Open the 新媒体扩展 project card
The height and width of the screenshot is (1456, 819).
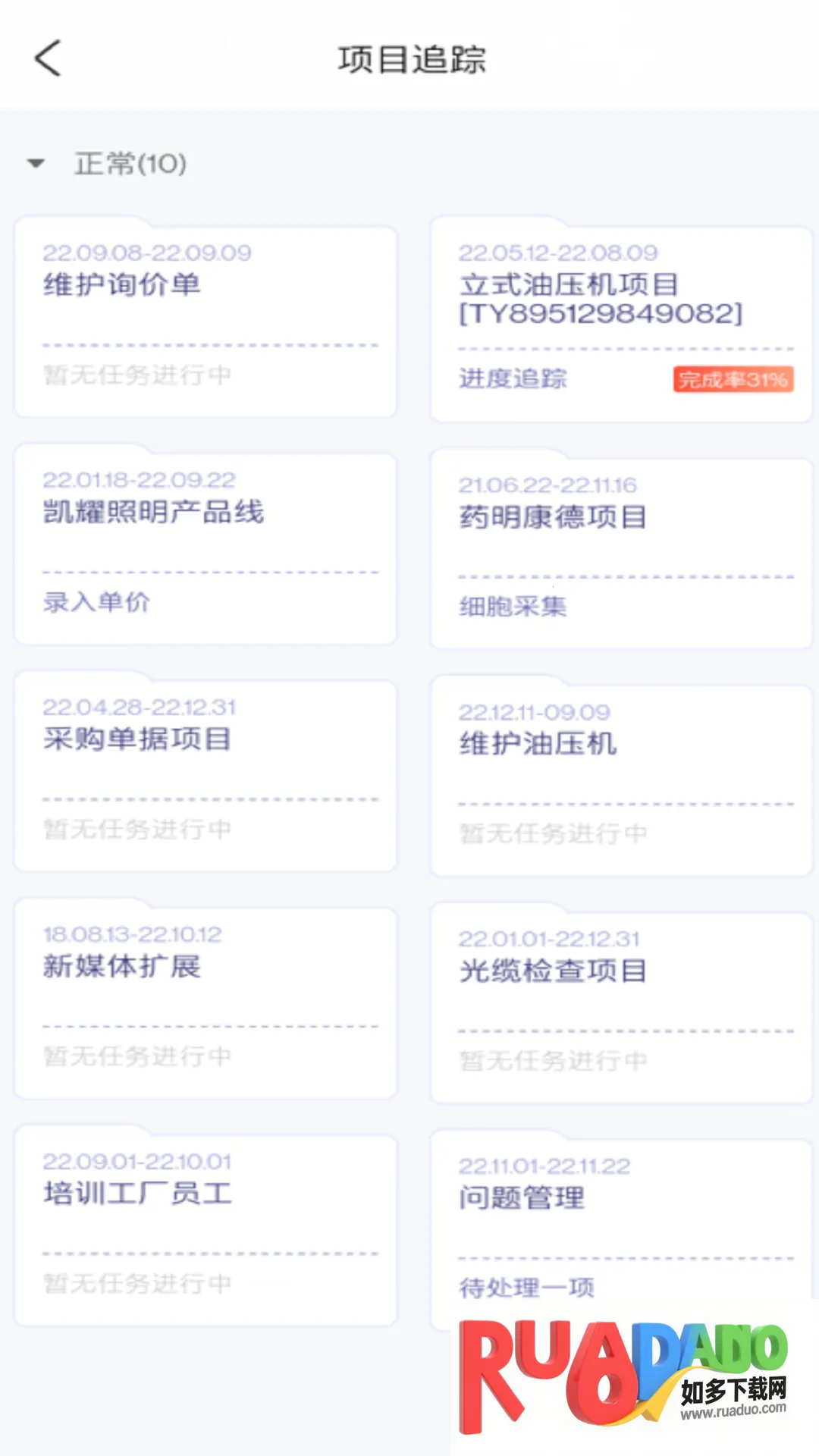point(205,1001)
